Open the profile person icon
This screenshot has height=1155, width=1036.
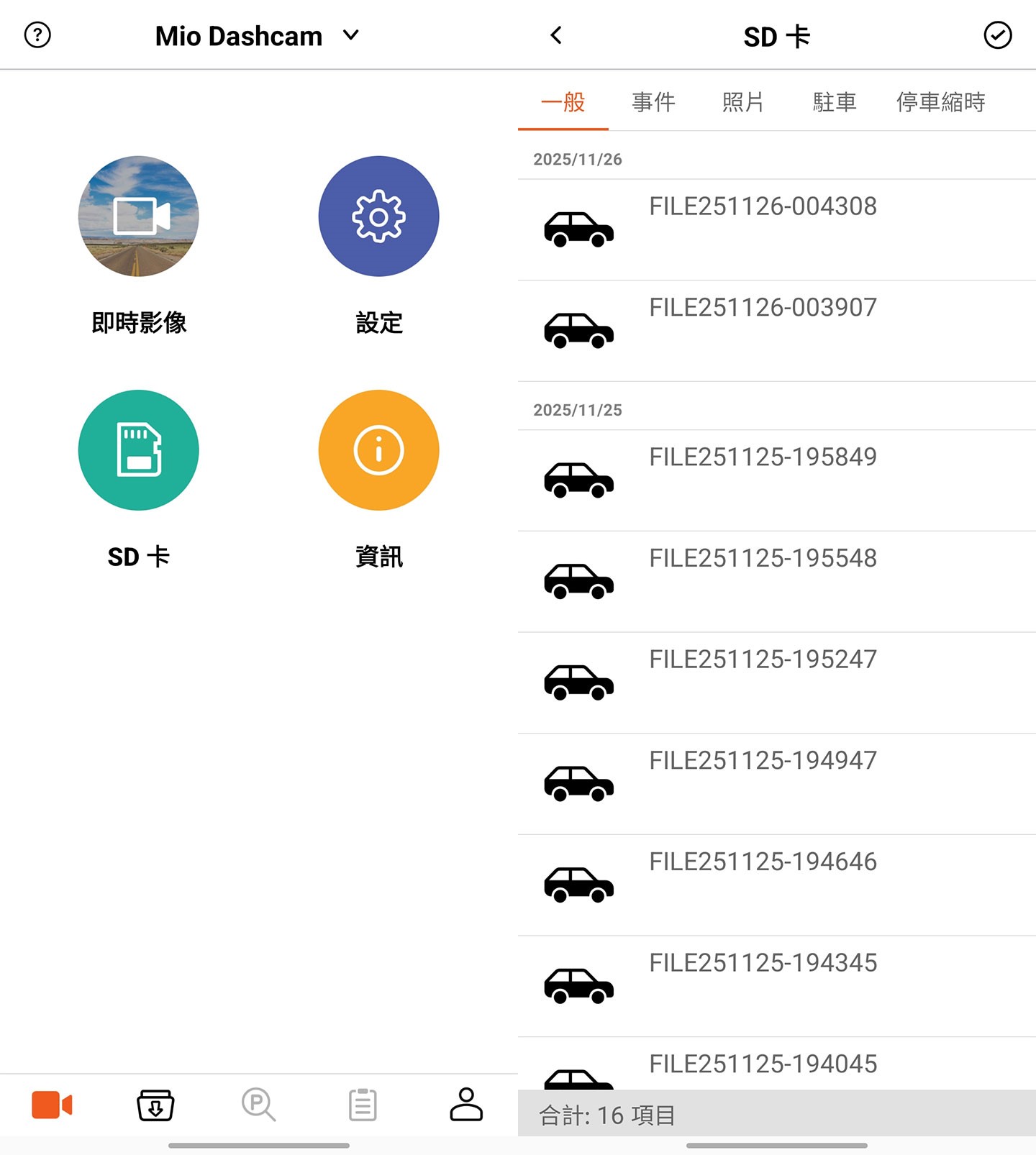coord(466,1105)
